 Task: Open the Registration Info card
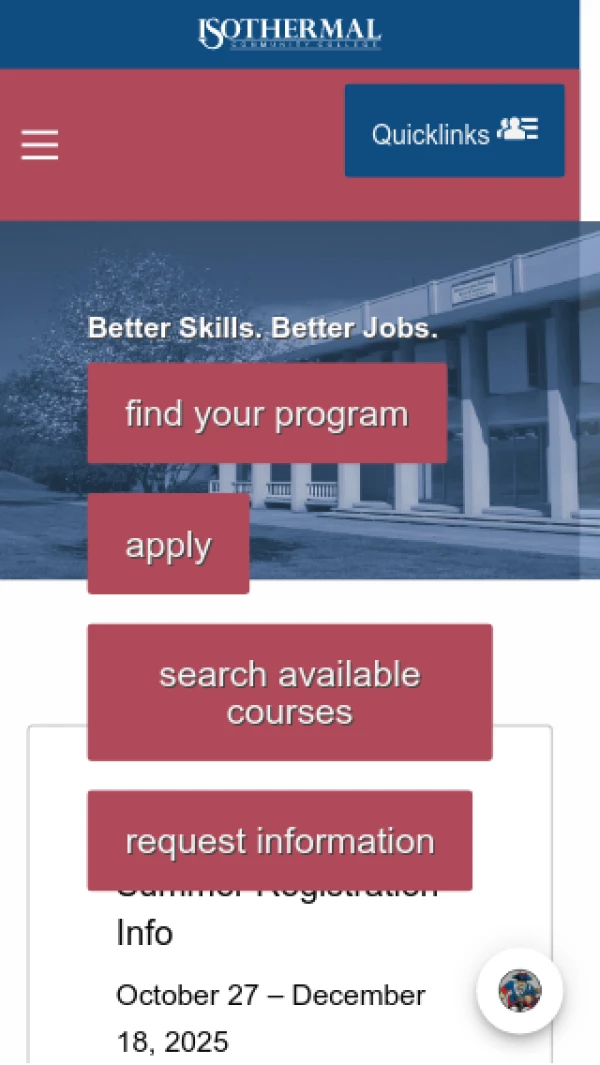pos(145,933)
